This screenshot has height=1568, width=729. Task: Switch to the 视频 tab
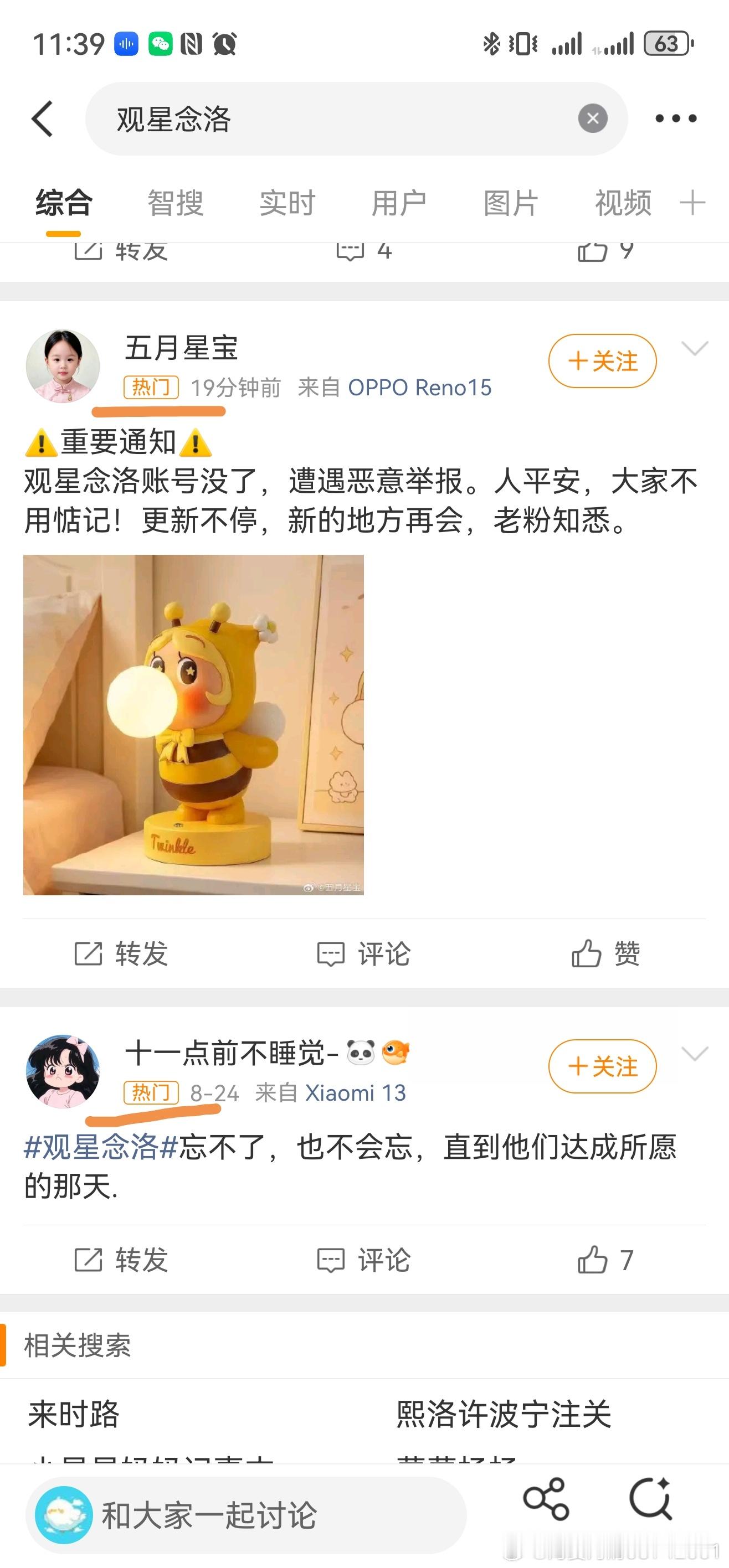point(623,203)
